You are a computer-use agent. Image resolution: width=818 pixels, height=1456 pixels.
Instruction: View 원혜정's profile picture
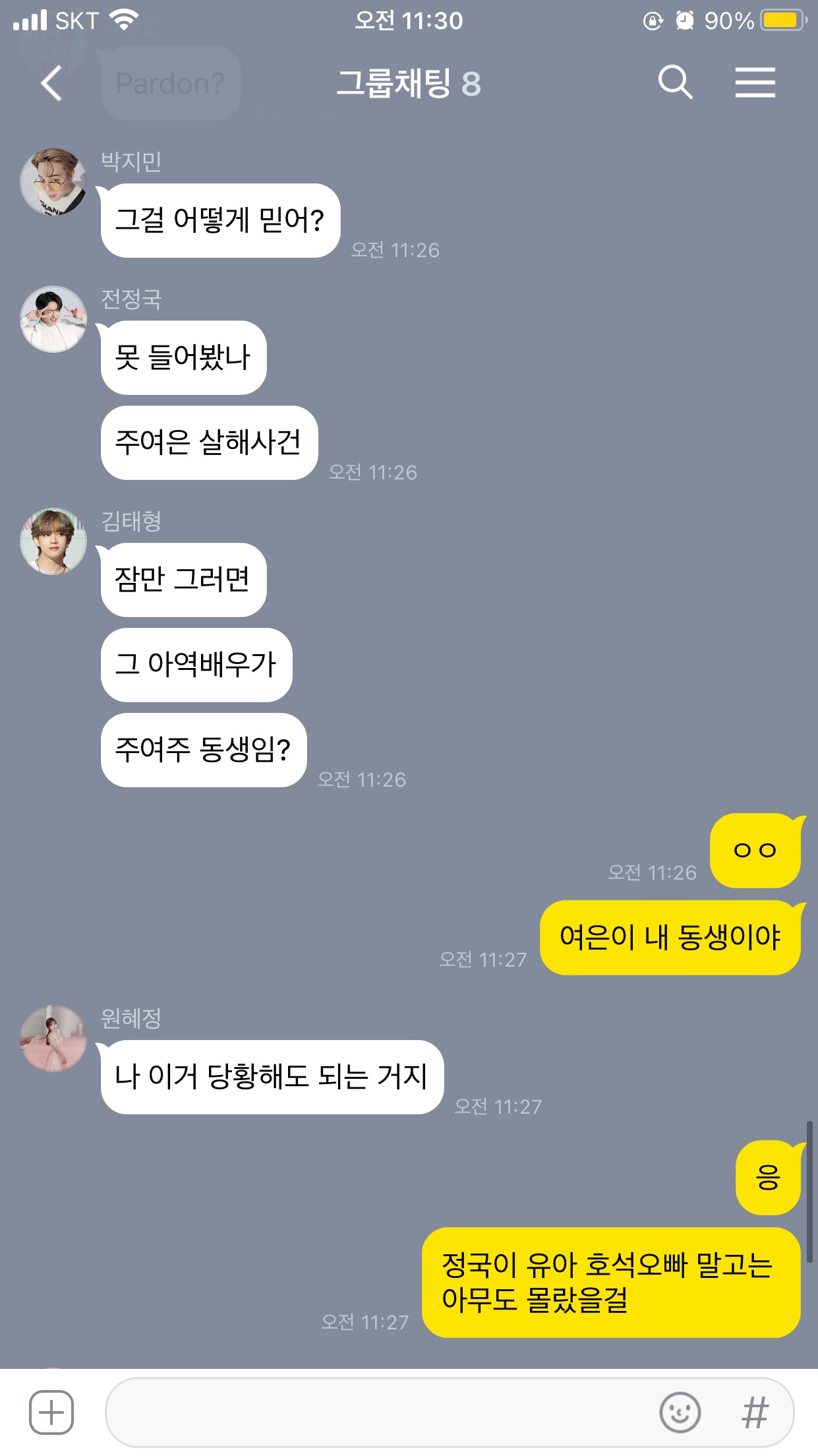53,1039
